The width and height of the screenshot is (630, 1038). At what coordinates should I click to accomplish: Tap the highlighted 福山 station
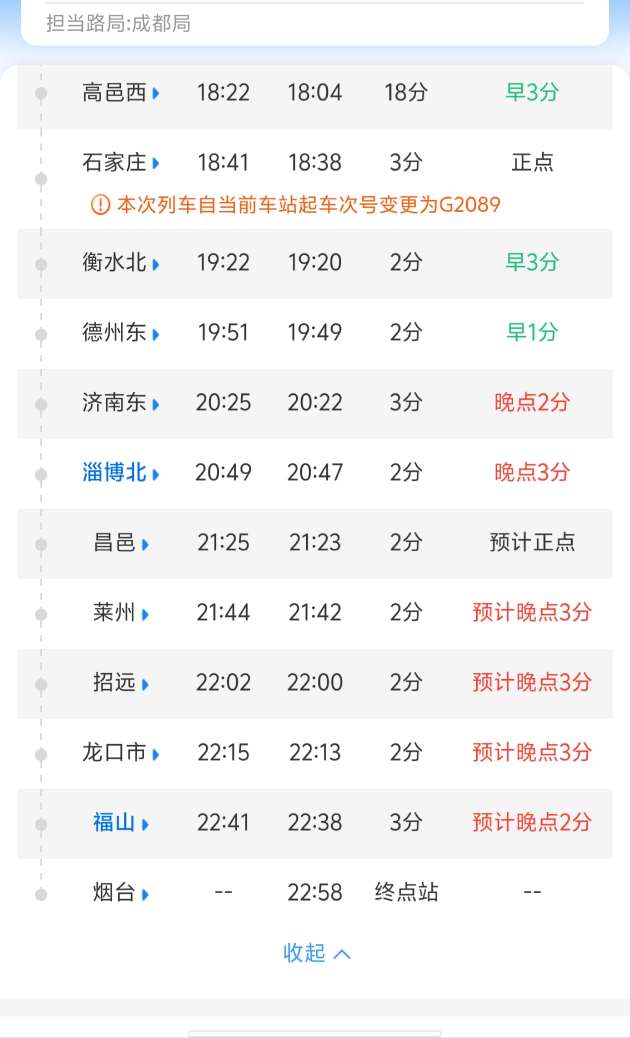pyautogui.click(x=120, y=823)
